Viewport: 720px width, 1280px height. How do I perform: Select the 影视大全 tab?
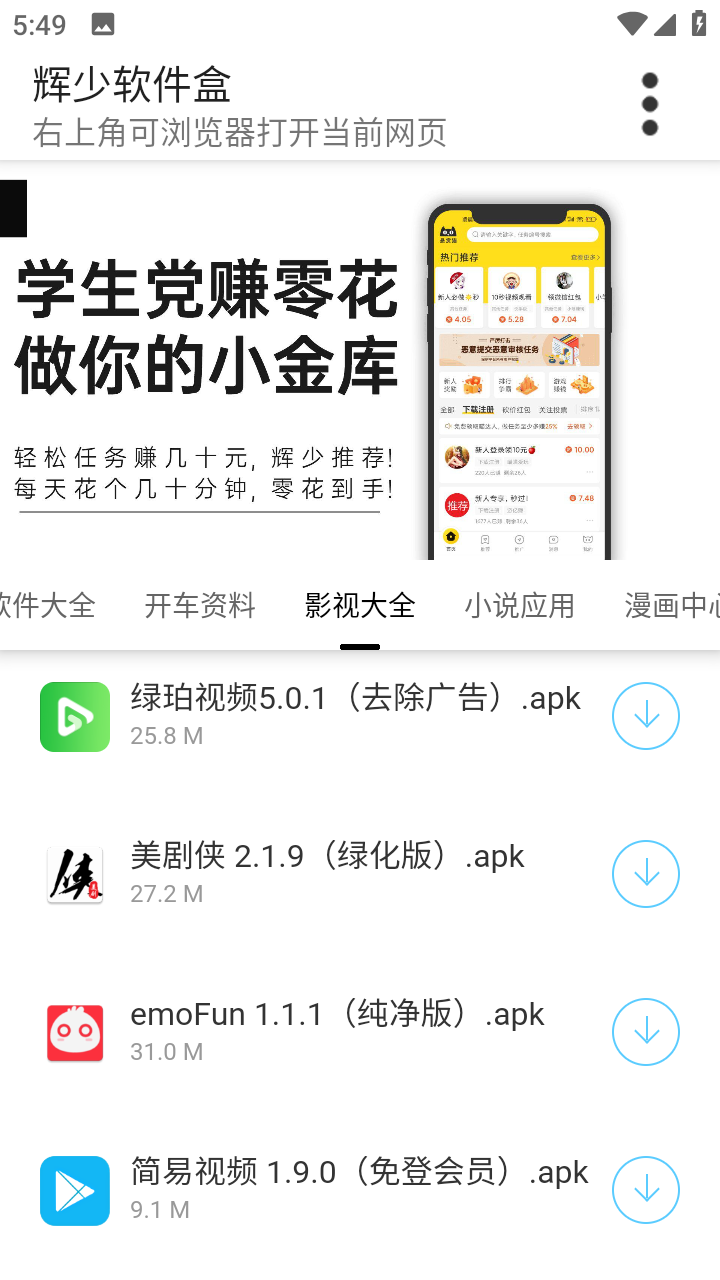[360, 605]
